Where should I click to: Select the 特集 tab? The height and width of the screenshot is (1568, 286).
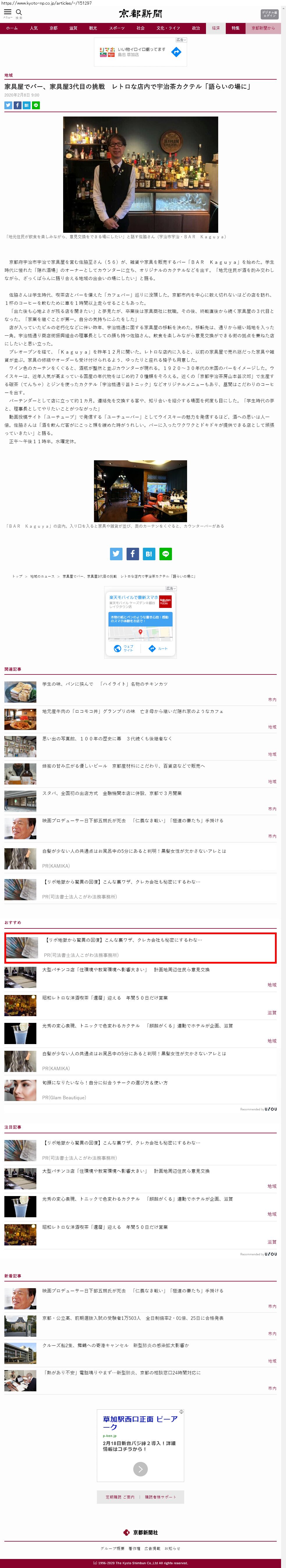[x=235, y=28]
